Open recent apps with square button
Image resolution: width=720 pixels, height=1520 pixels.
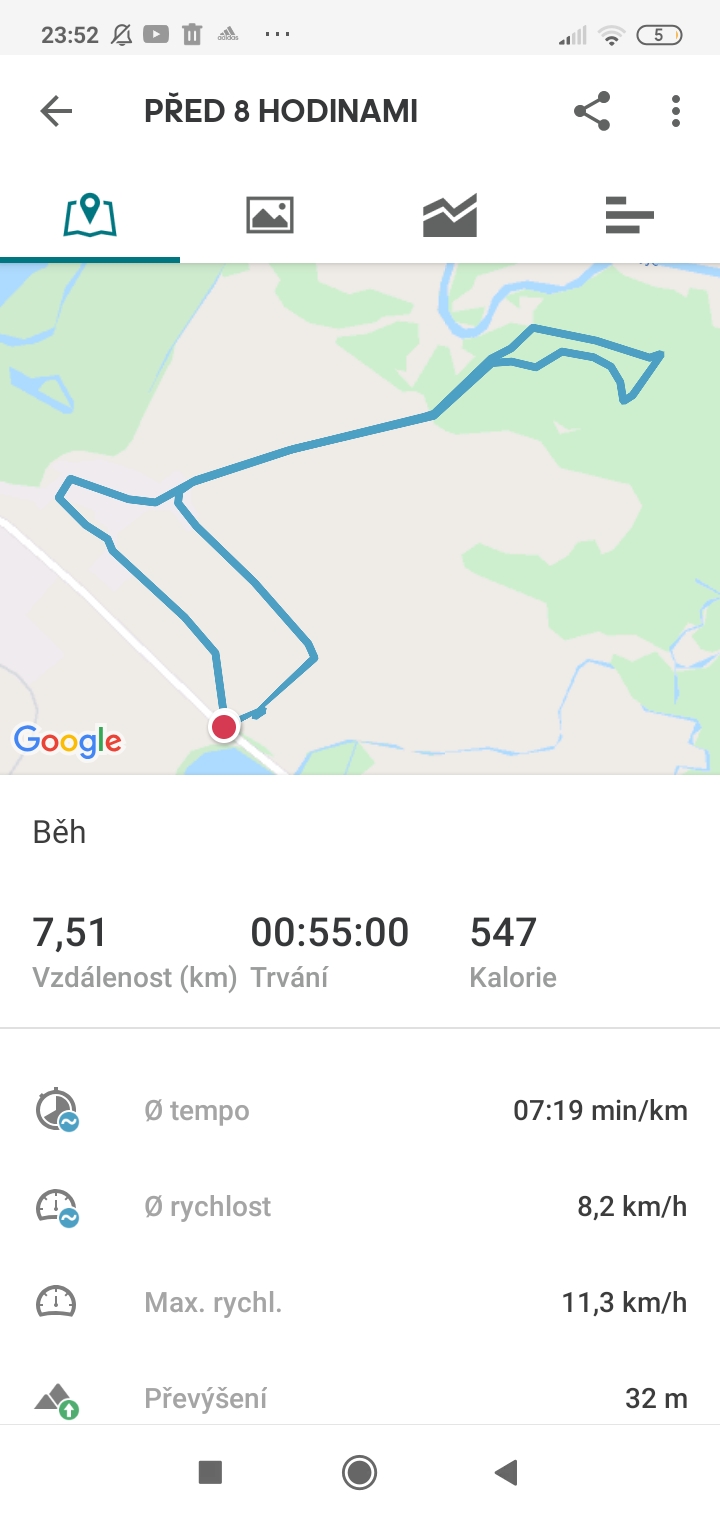(x=210, y=1472)
